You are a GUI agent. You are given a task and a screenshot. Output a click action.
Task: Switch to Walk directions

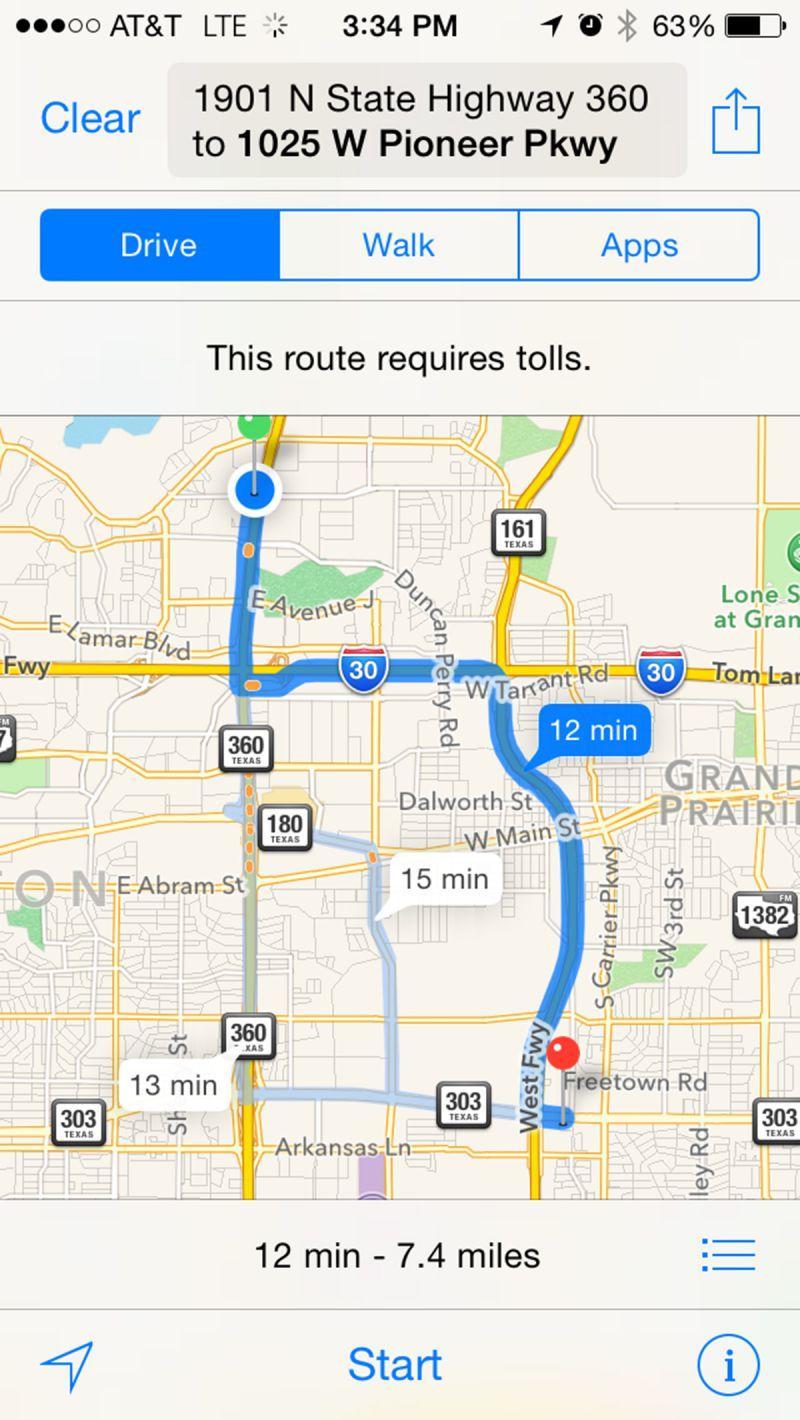pyautogui.click(x=399, y=245)
